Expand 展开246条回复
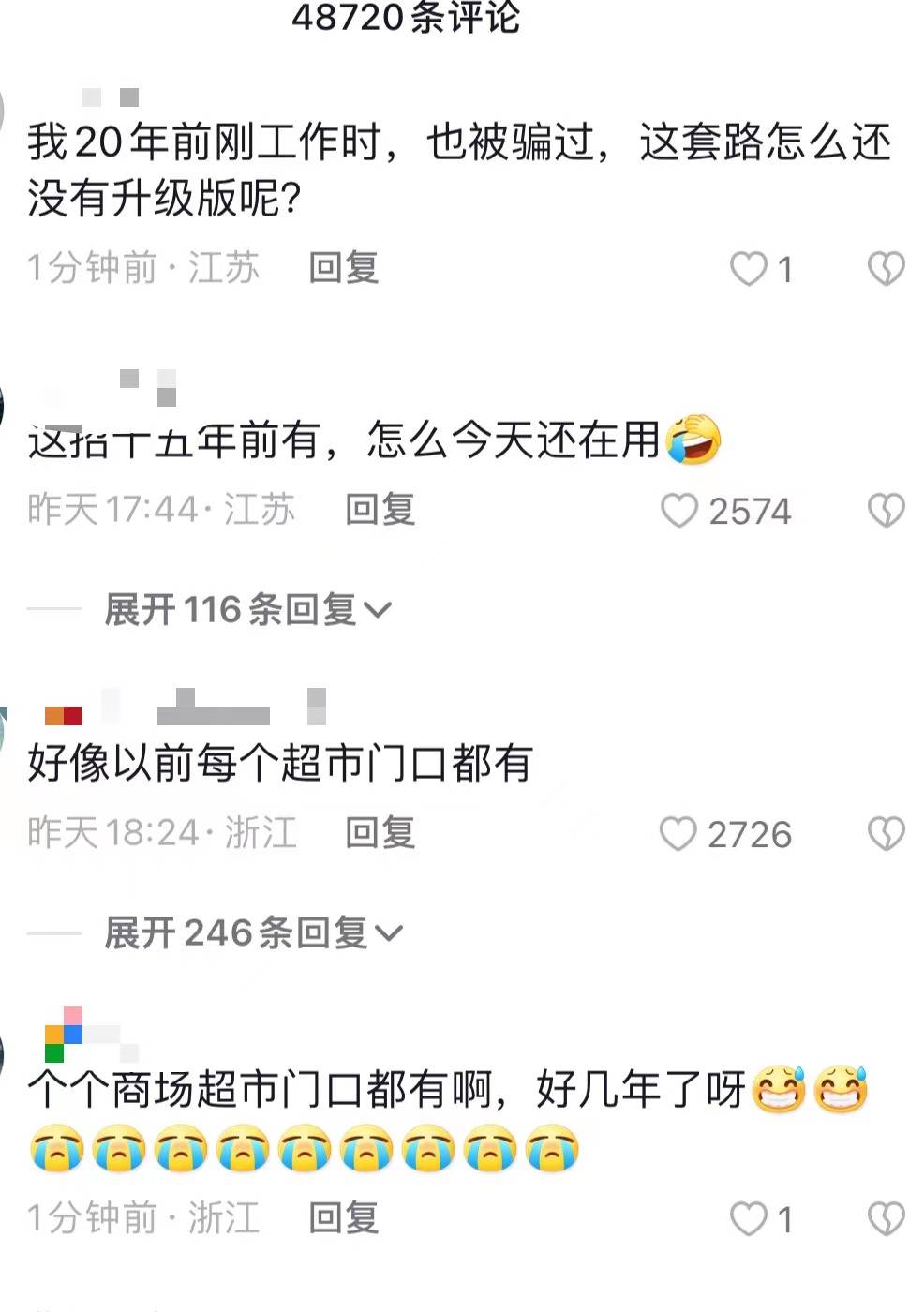This screenshot has height=1312, width=924. click(x=253, y=933)
